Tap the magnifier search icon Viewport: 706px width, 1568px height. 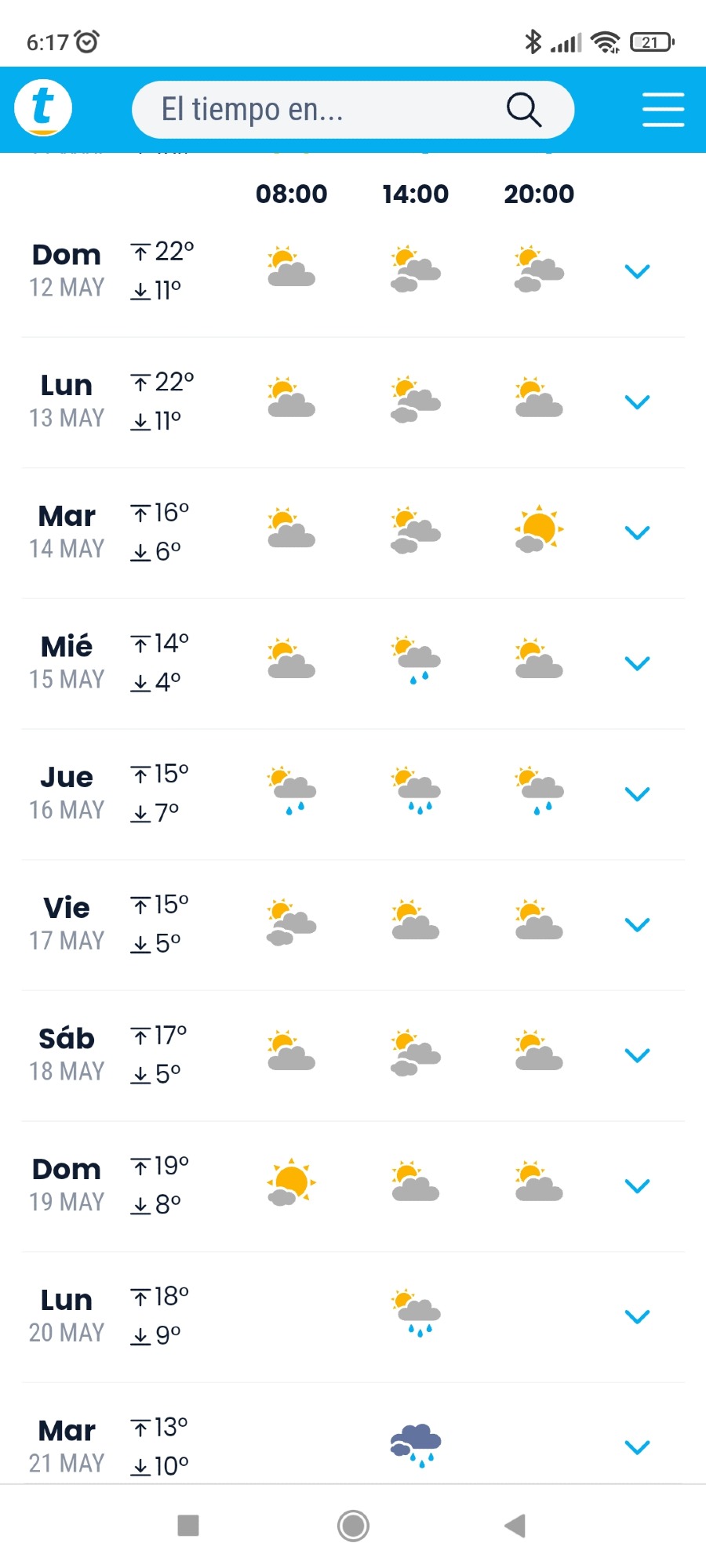[x=524, y=110]
